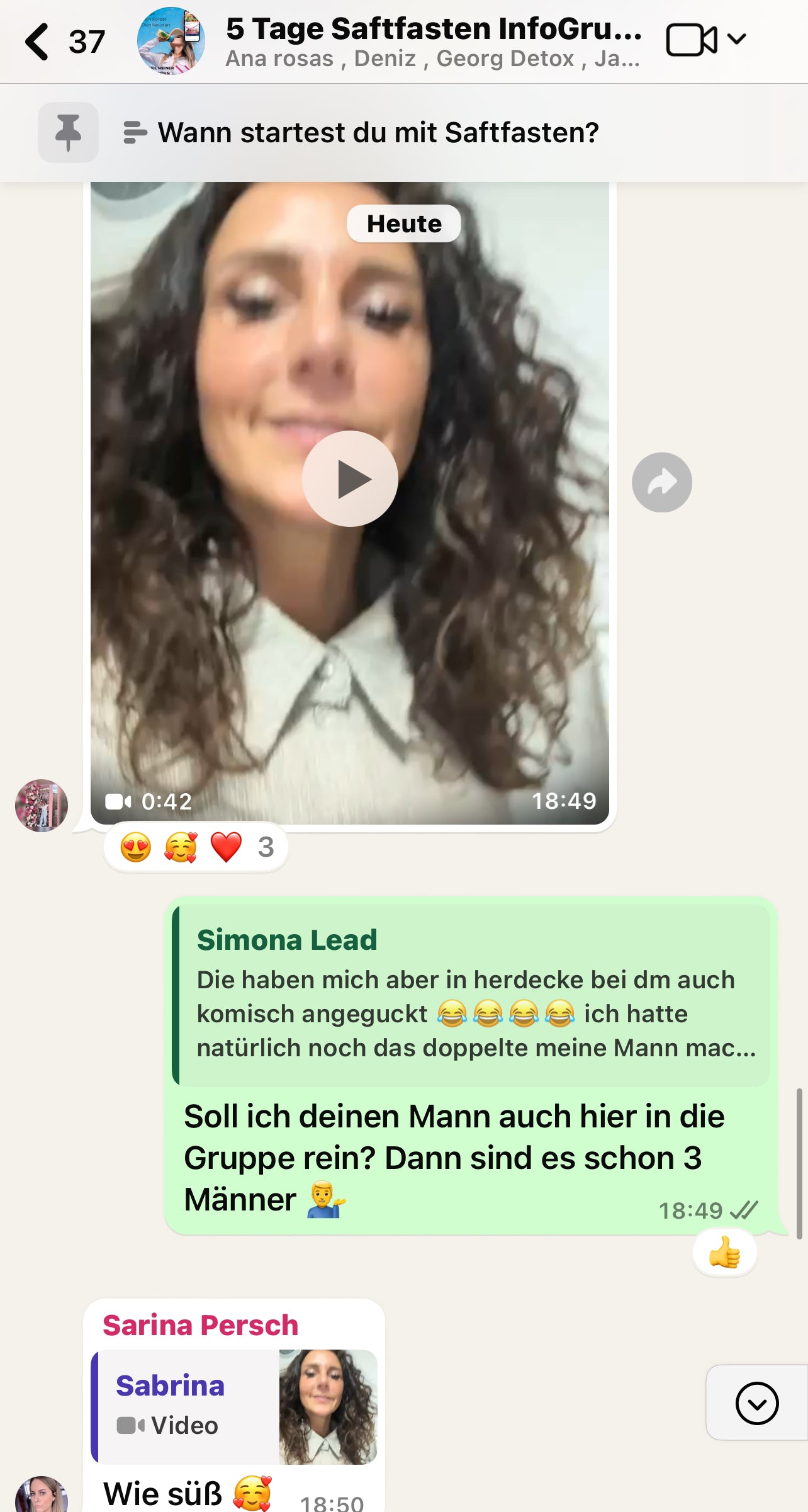Jump to the quoted Simona Lead message
This screenshot has height=1512, width=808.
[x=471, y=995]
